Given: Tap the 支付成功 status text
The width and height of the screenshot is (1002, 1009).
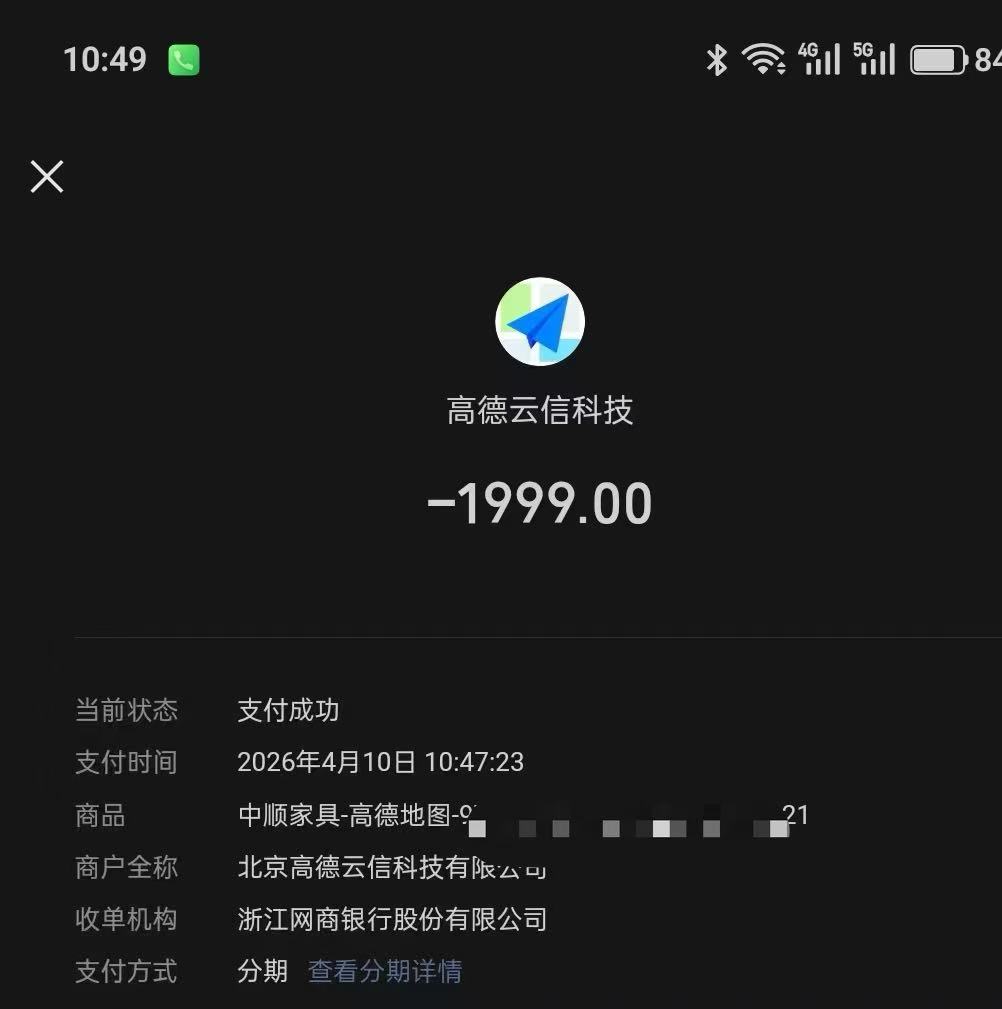Looking at the screenshot, I should tap(289, 711).
